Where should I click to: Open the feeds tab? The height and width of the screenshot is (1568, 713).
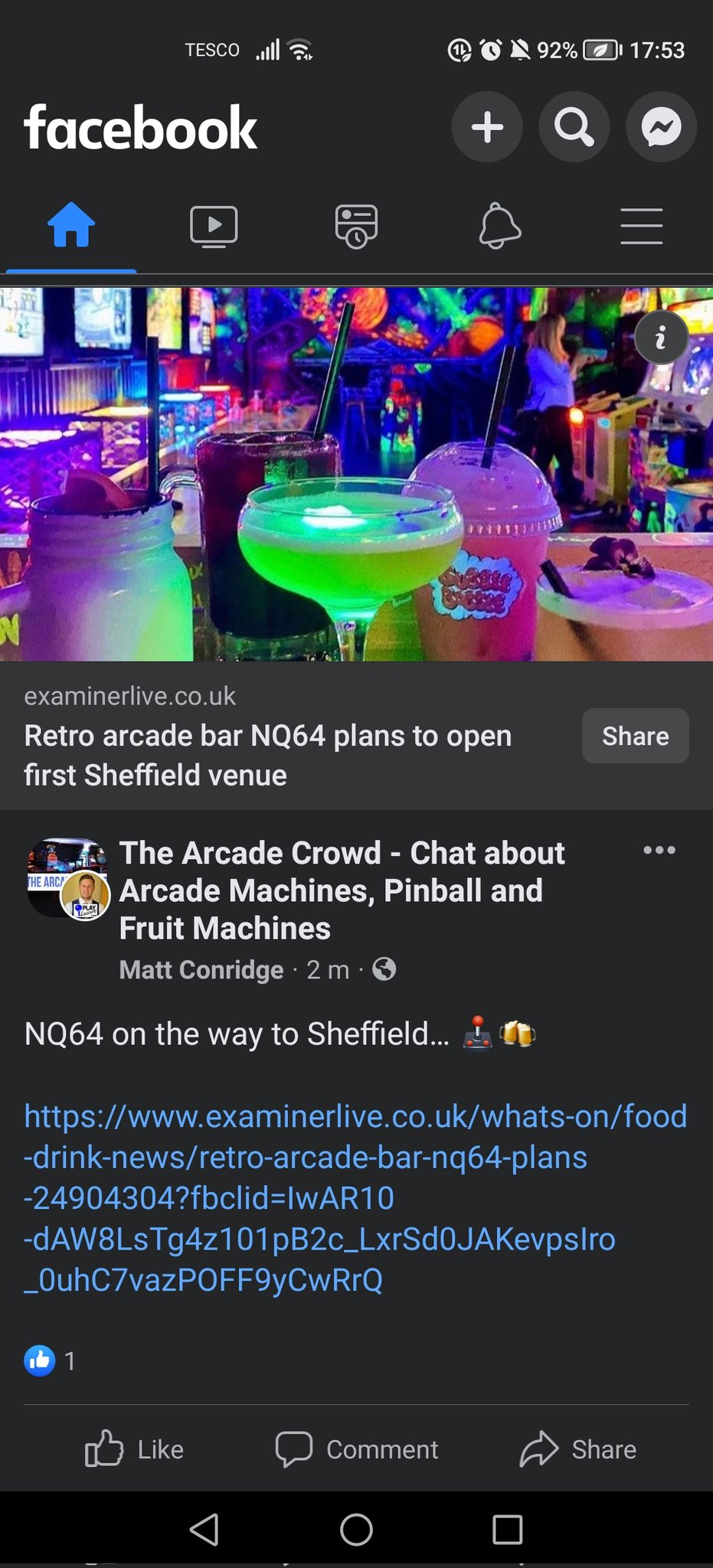(356, 226)
